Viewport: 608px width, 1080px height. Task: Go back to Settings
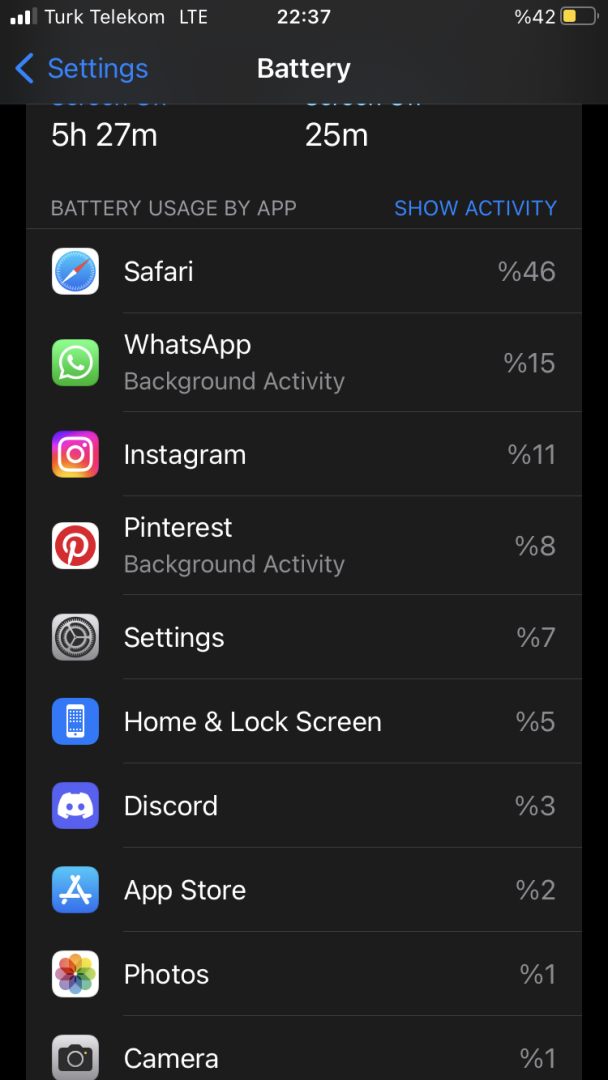tap(82, 69)
